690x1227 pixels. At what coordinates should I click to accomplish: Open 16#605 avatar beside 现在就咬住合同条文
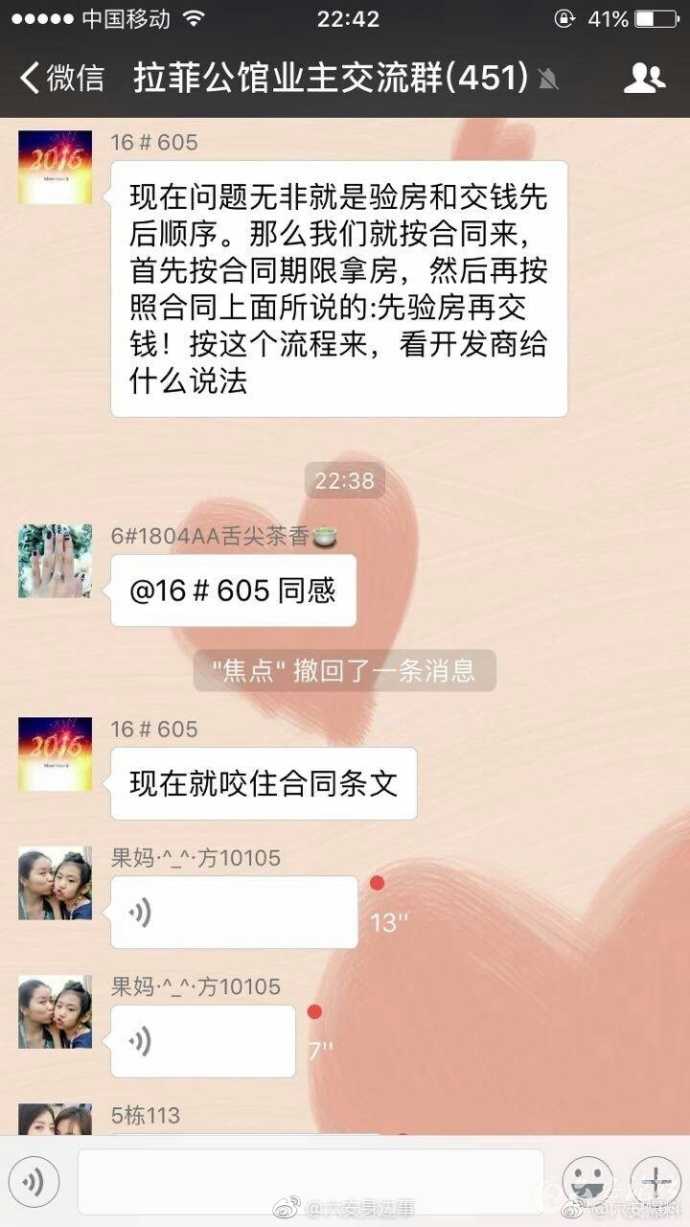coord(55,753)
